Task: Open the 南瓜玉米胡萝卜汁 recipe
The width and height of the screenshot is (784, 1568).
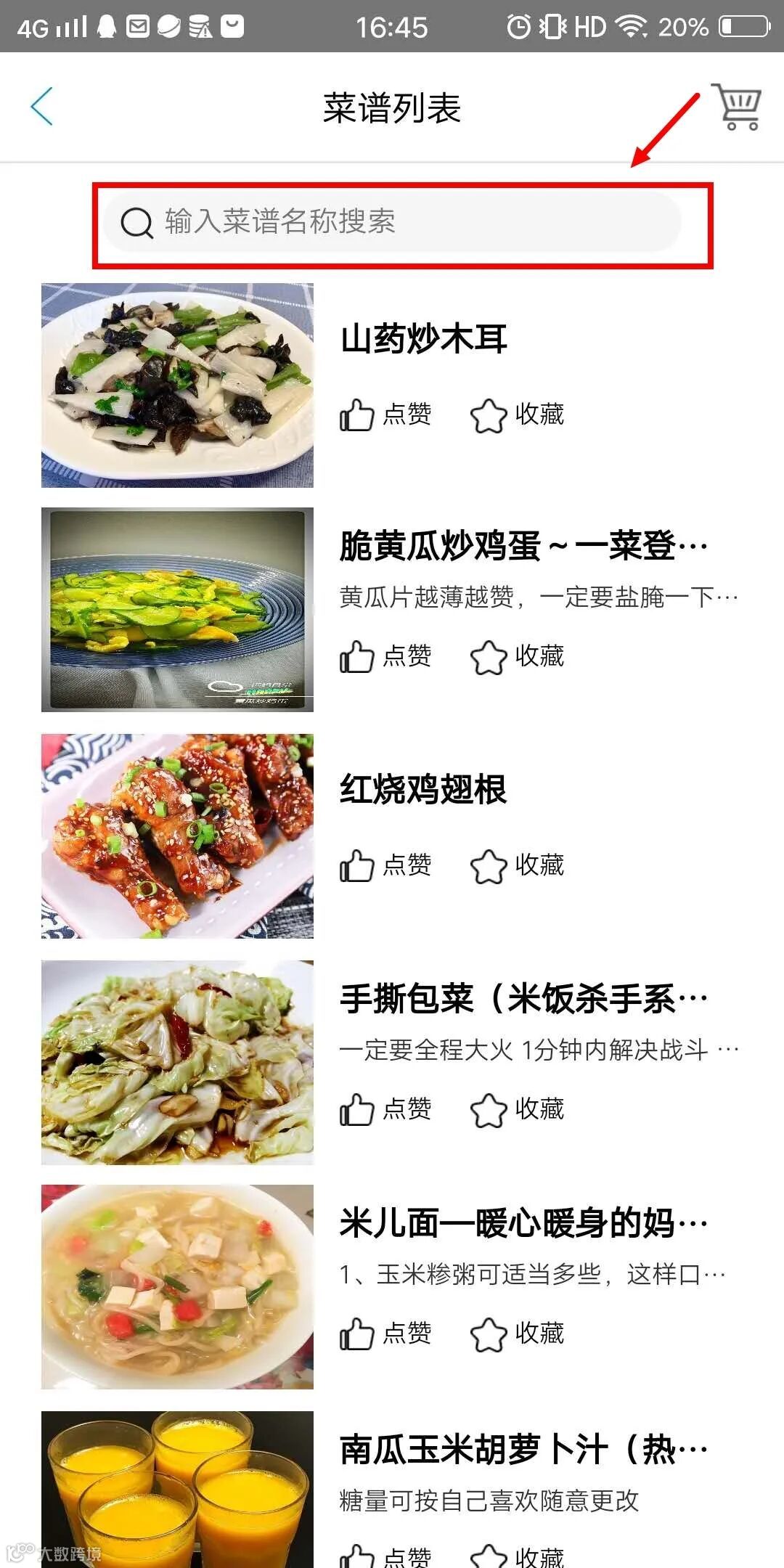Action: (523, 1450)
